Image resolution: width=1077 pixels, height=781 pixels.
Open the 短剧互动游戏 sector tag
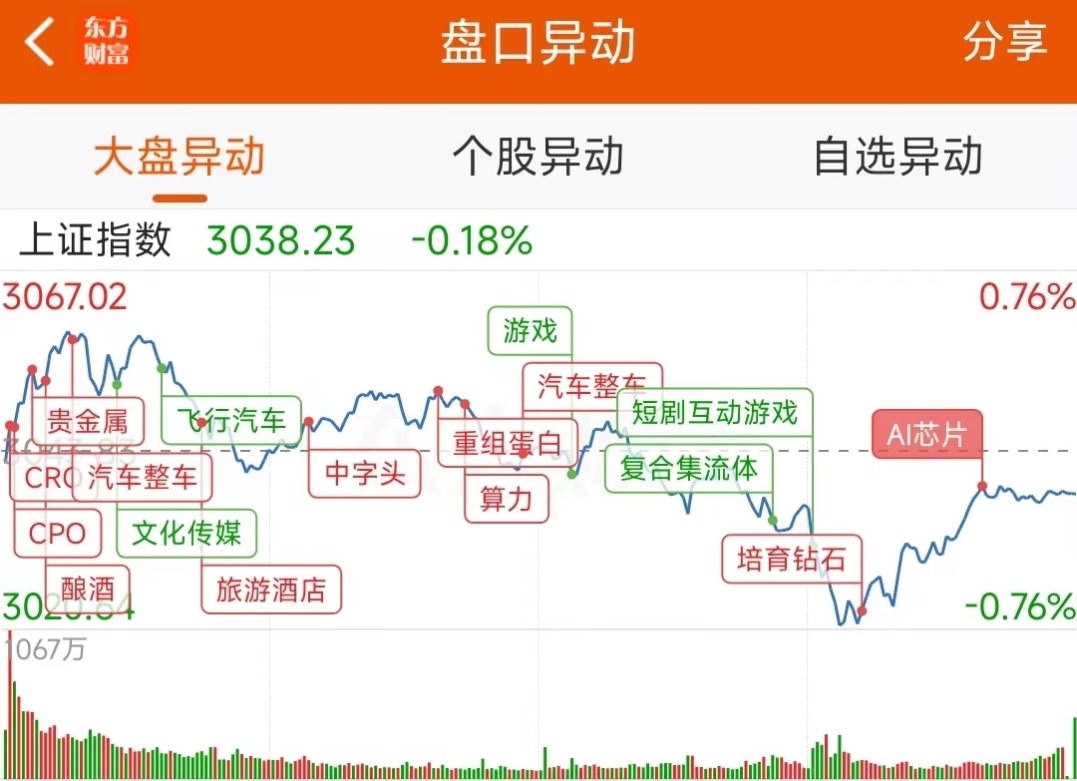[x=714, y=411]
